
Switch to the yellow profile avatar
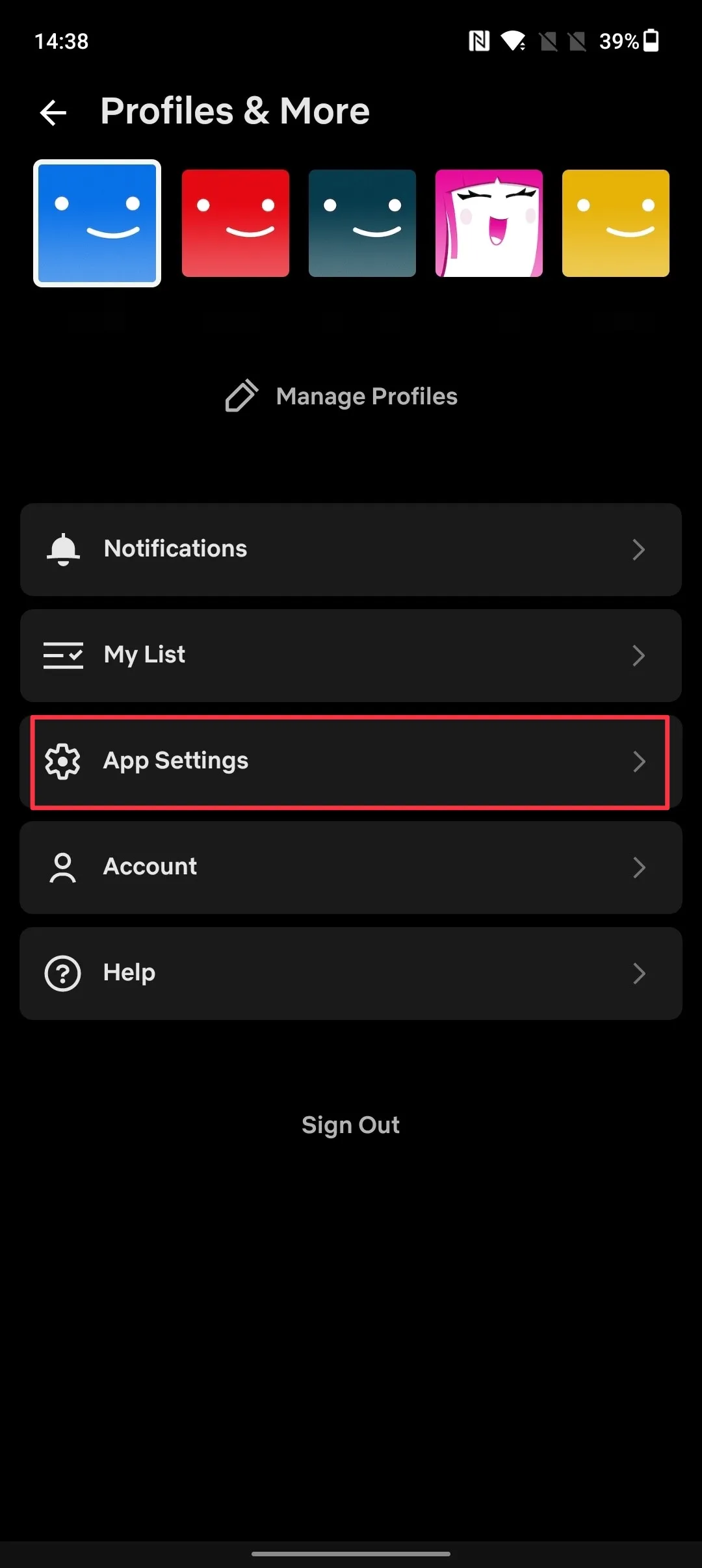tap(616, 223)
